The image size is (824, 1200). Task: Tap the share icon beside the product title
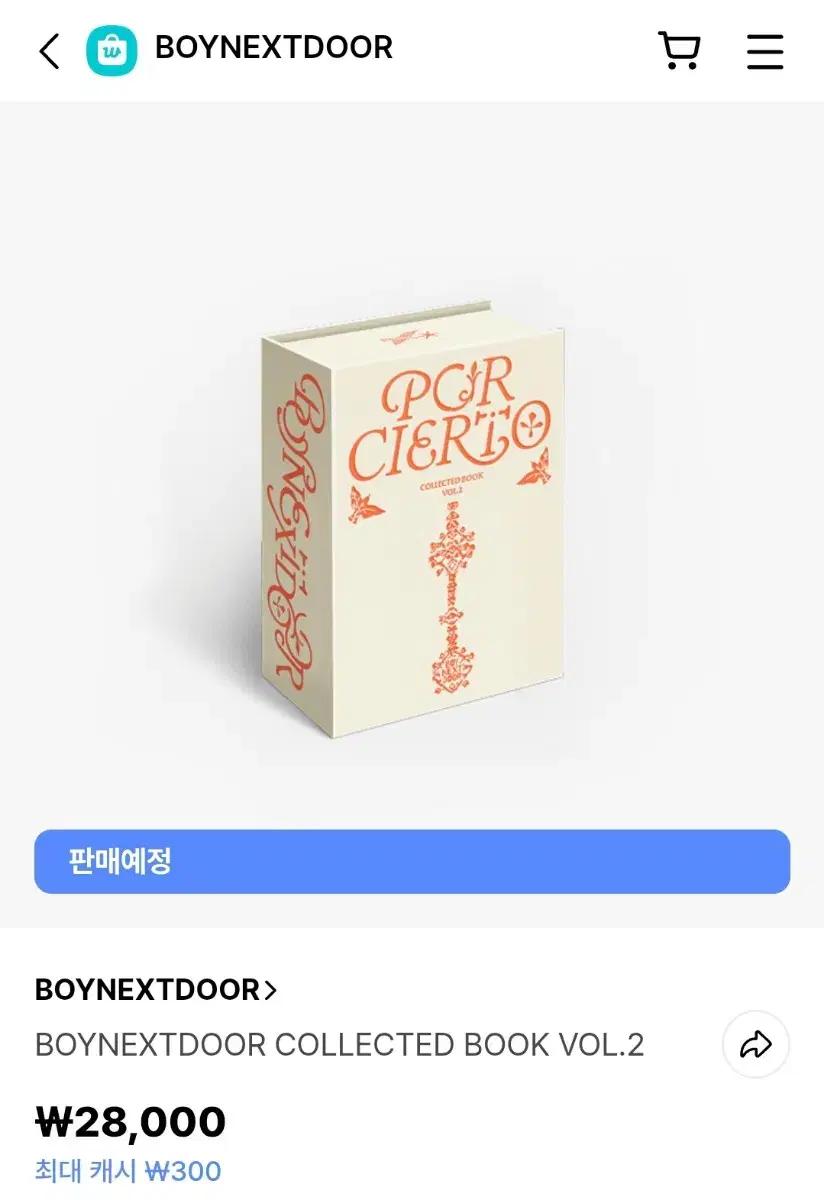click(x=758, y=1044)
